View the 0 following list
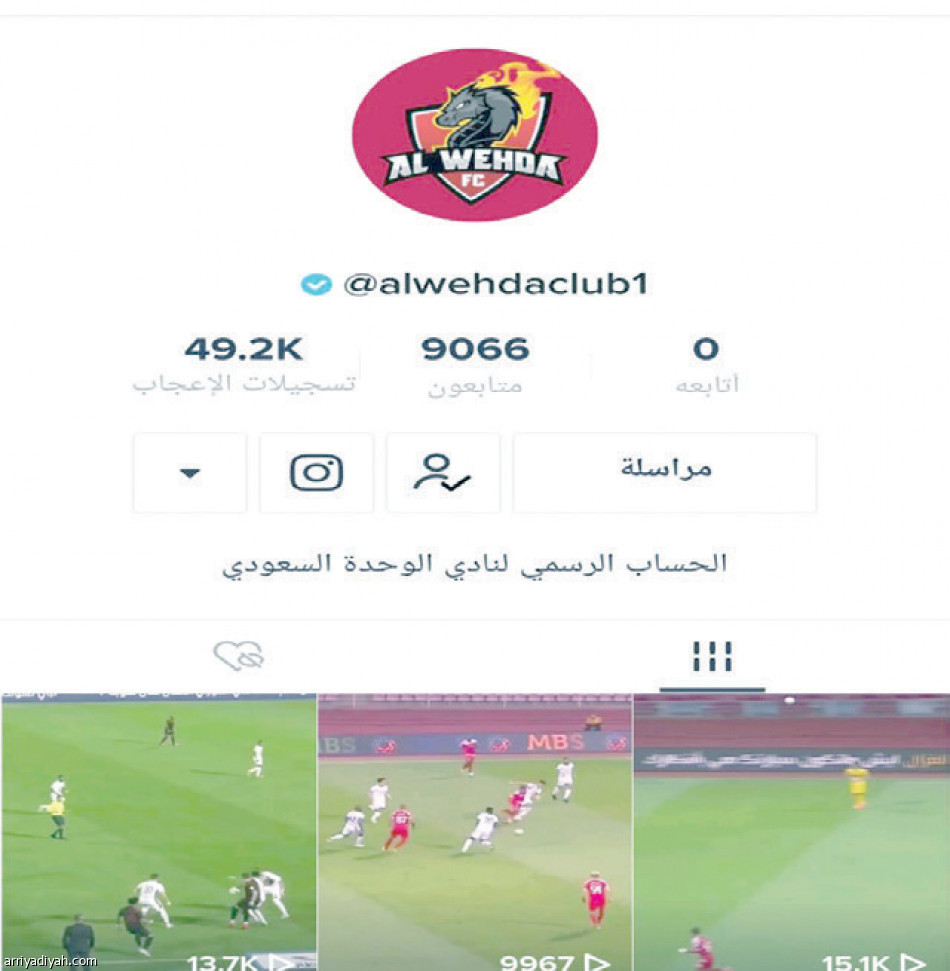Image resolution: width=950 pixels, height=971 pixels. click(707, 350)
